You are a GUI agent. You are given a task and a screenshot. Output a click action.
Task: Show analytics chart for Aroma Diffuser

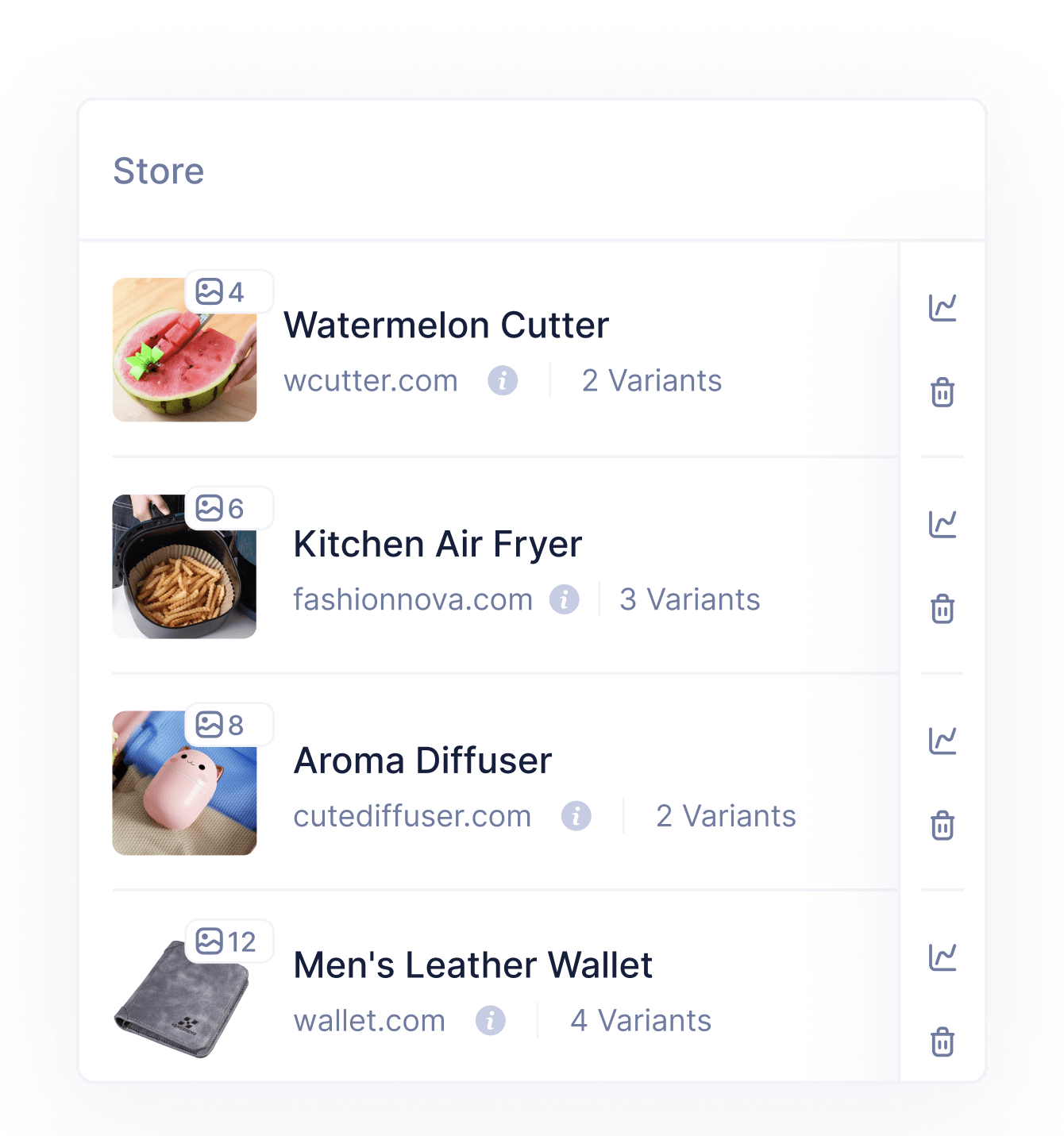[x=943, y=741]
